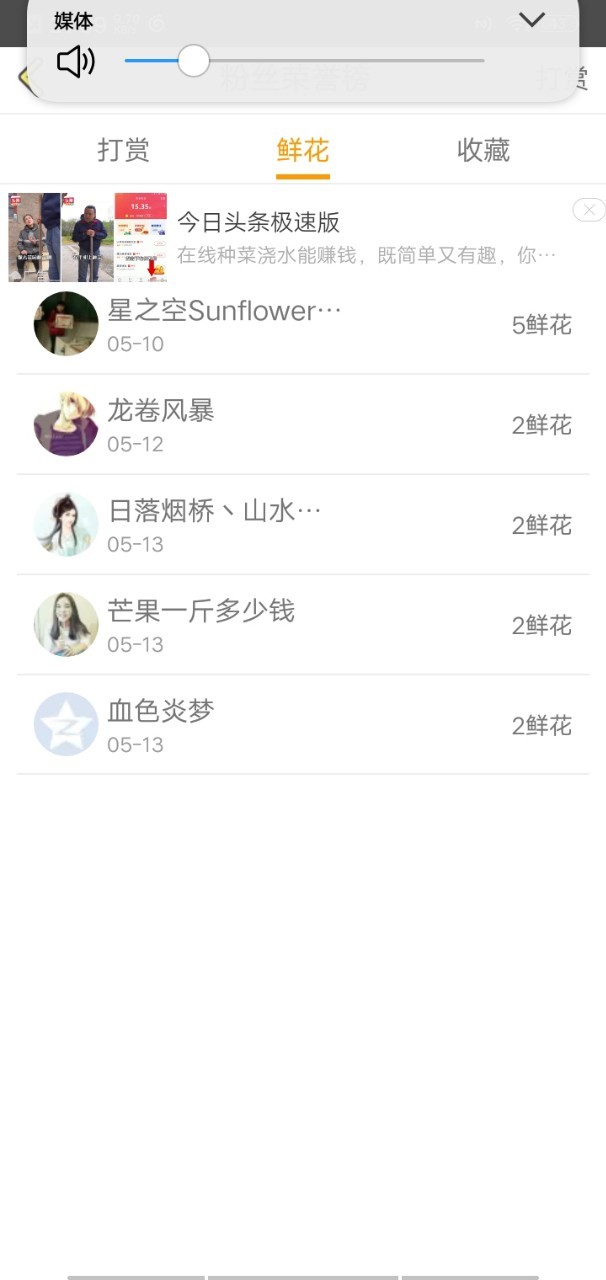The width and height of the screenshot is (606, 1280).
Task: Open 星之空Sunflower's profile row
Action: coord(302,324)
